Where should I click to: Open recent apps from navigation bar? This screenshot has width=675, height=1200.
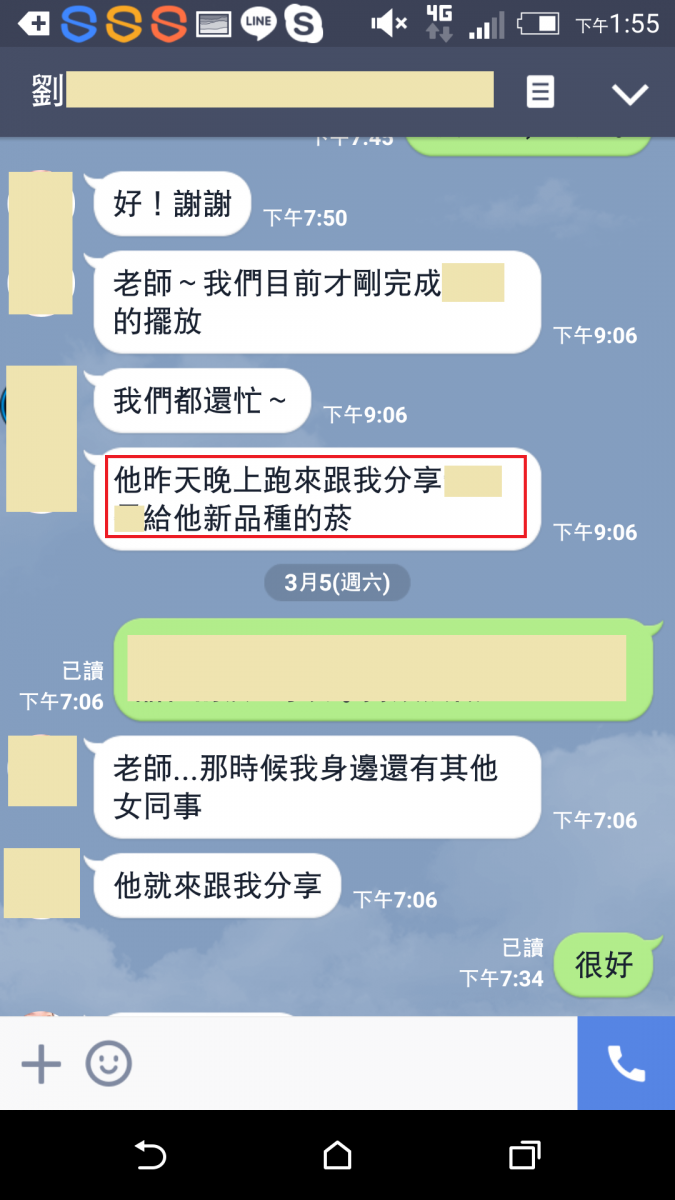524,1156
